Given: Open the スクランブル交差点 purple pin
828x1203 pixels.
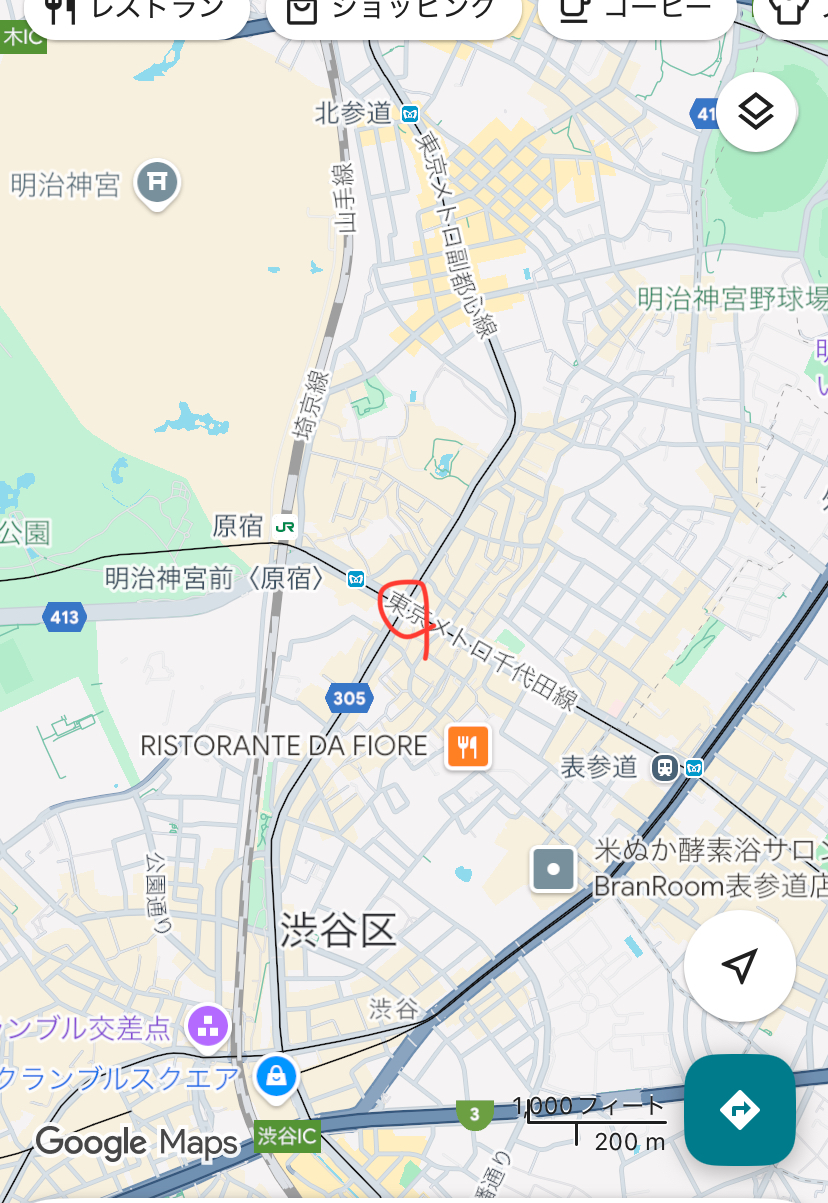Looking at the screenshot, I should coord(209,1025).
